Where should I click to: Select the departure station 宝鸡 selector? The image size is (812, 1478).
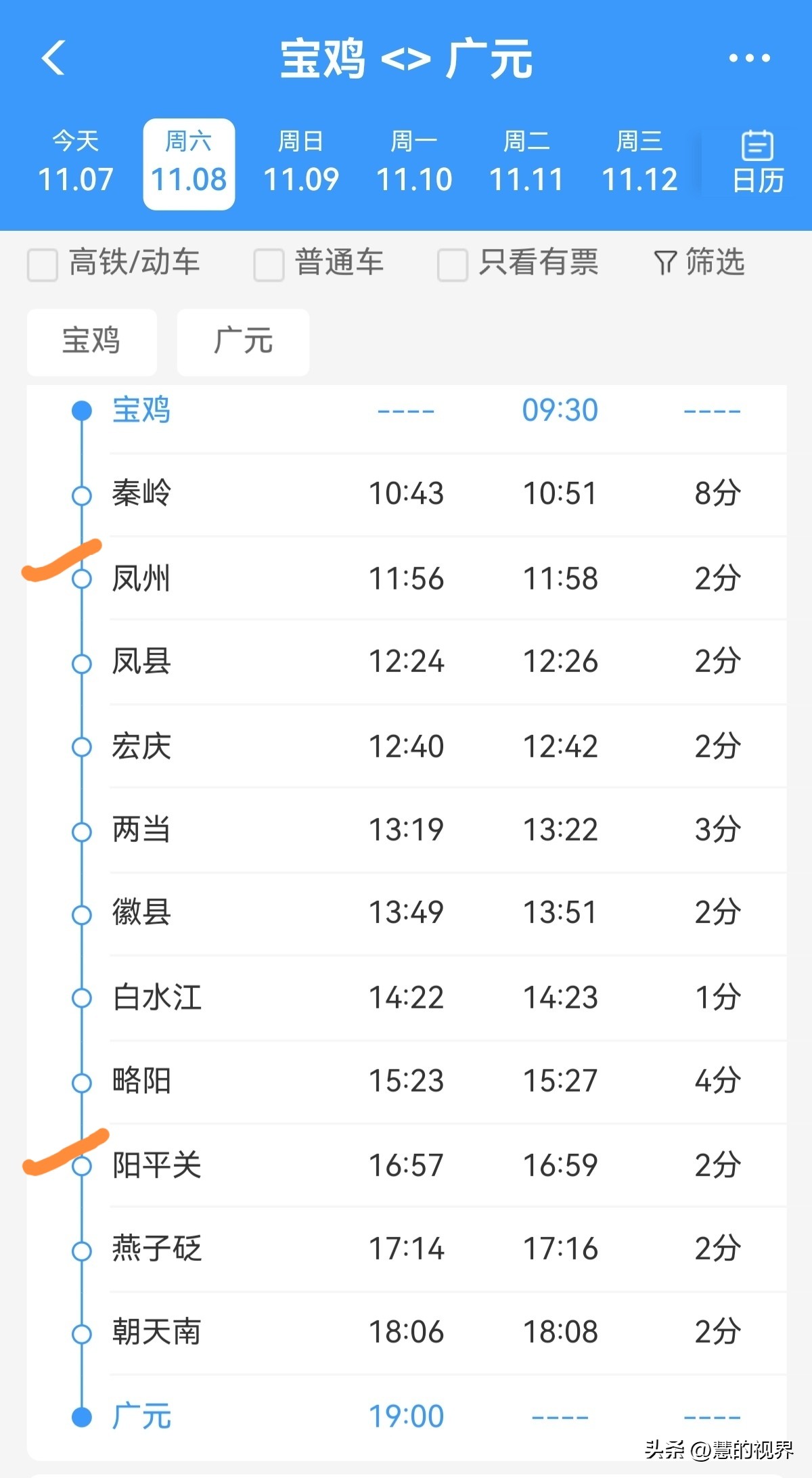tap(91, 342)
